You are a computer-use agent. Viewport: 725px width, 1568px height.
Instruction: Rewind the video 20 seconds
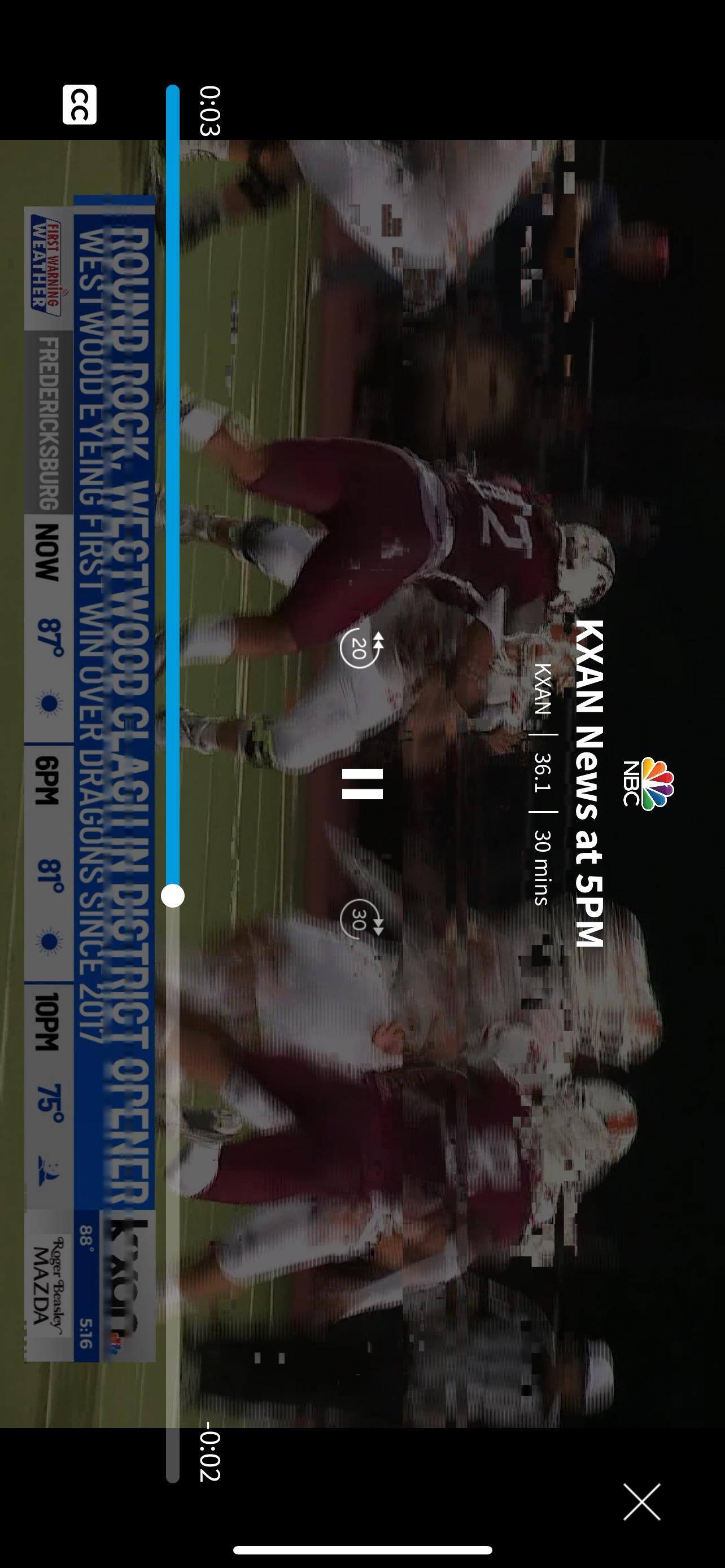tap(360, 649)
